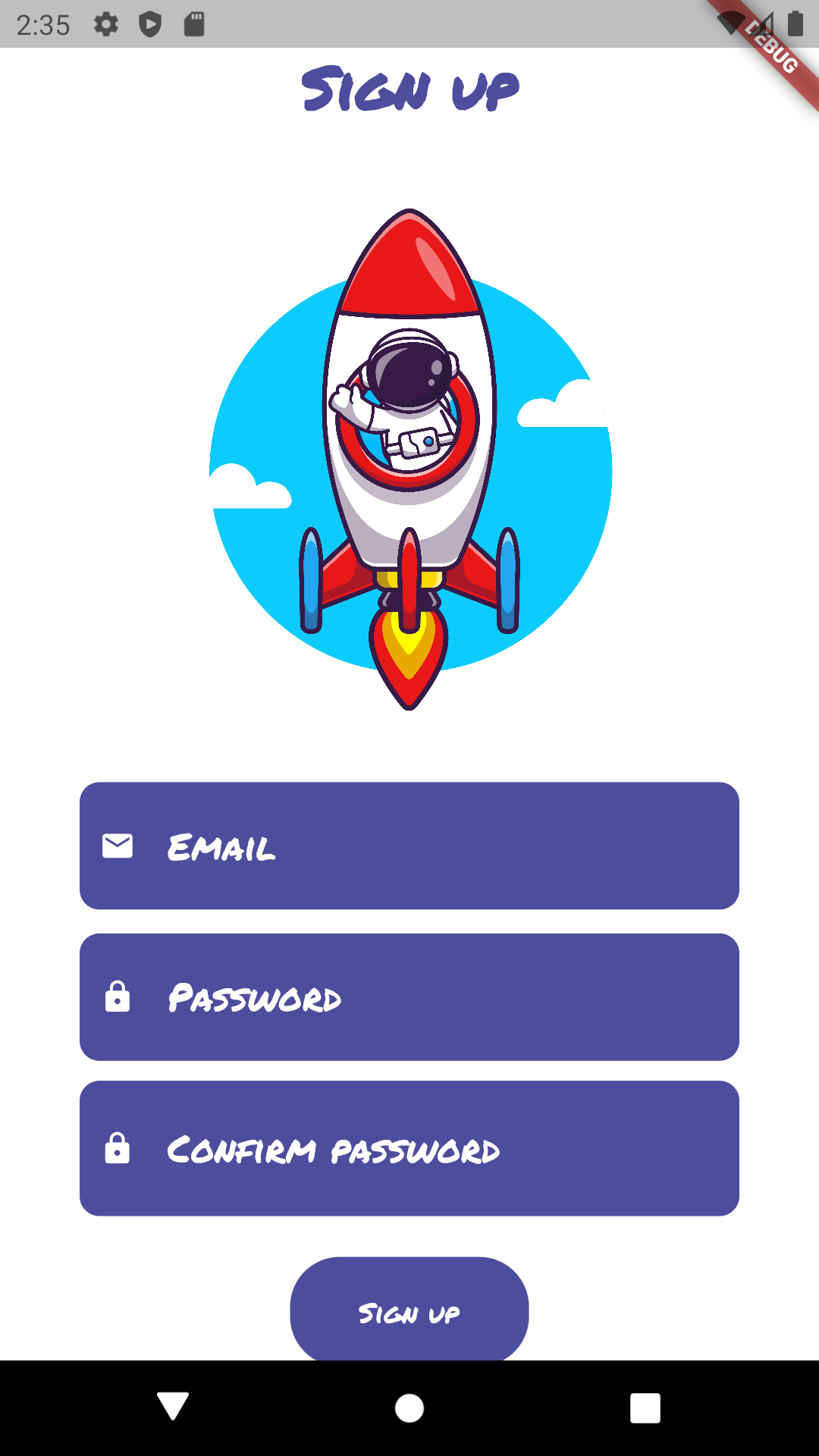Go back using the system back button
The image size is (819, 1456).
[x=174, y=1407]
